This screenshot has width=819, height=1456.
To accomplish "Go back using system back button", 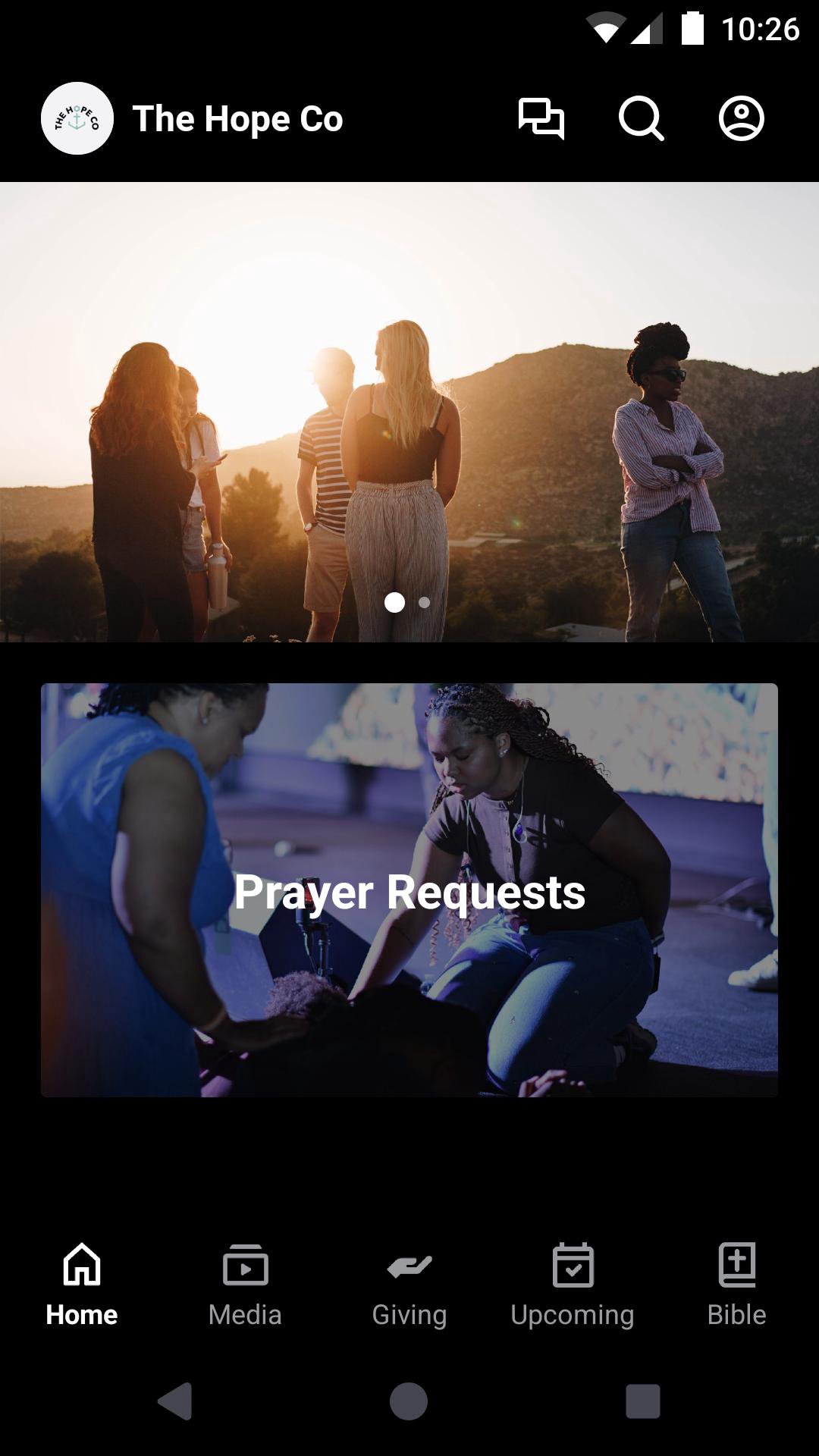I will (175, 1401).
